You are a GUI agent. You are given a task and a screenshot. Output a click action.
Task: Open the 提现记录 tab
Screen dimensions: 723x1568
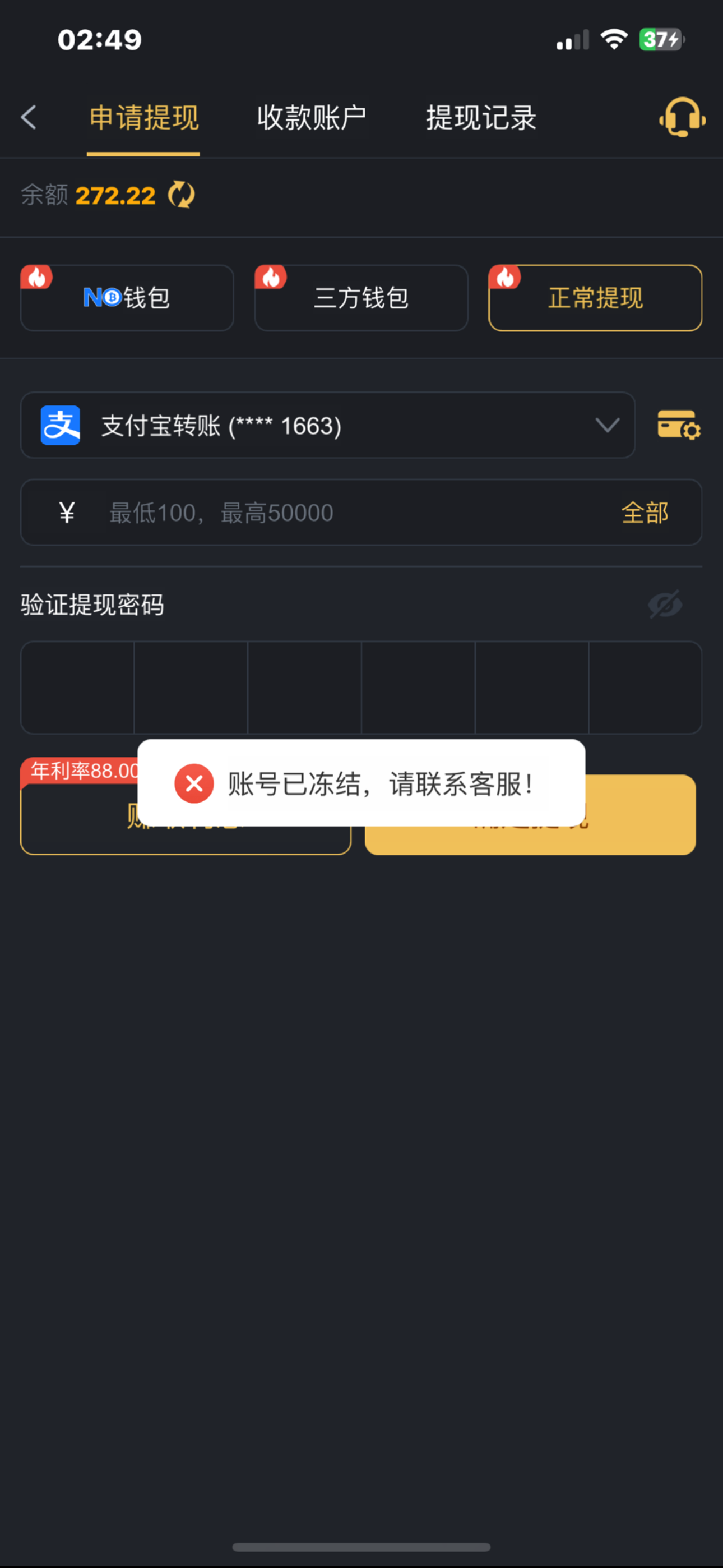pos(481,117)
